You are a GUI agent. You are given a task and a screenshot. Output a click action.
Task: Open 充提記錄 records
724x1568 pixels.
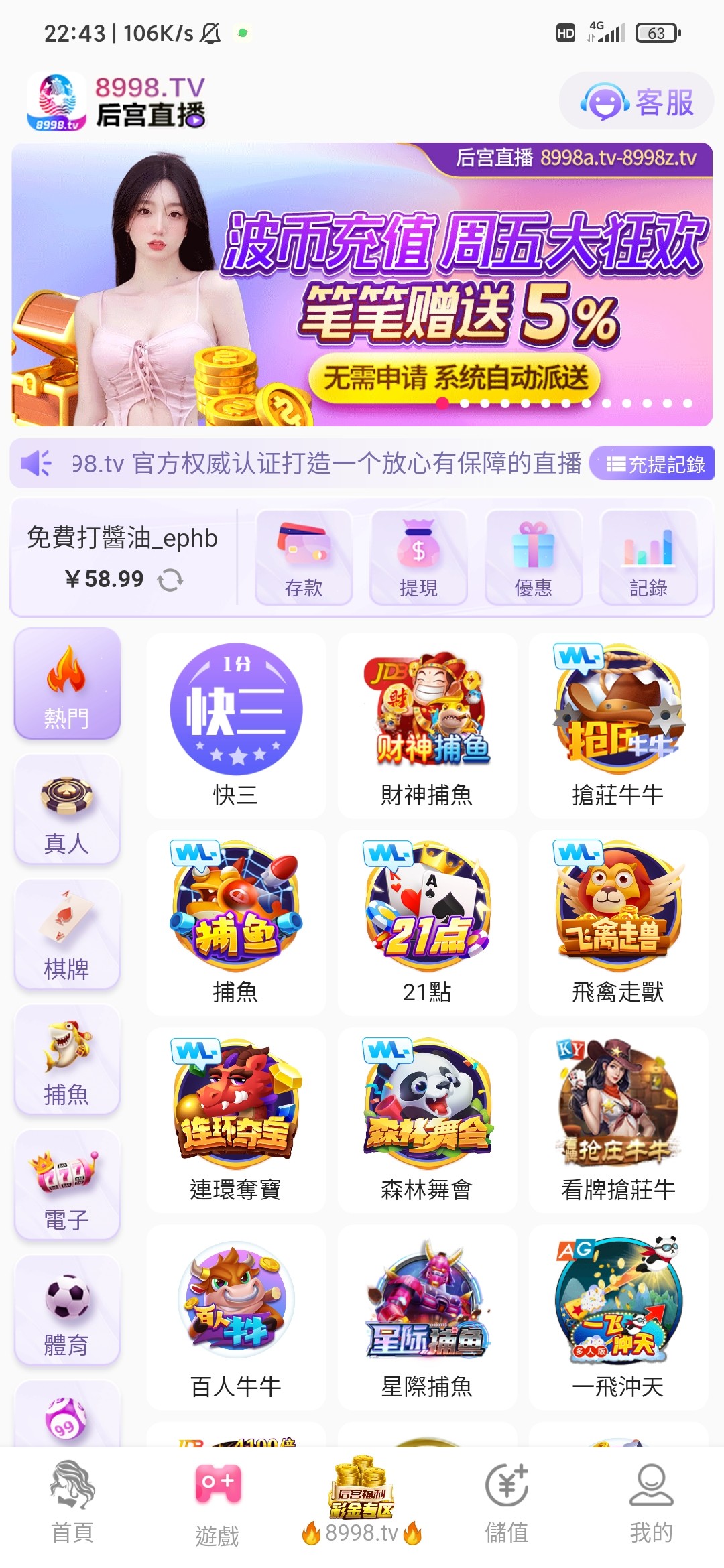click(x=654, y=464)
